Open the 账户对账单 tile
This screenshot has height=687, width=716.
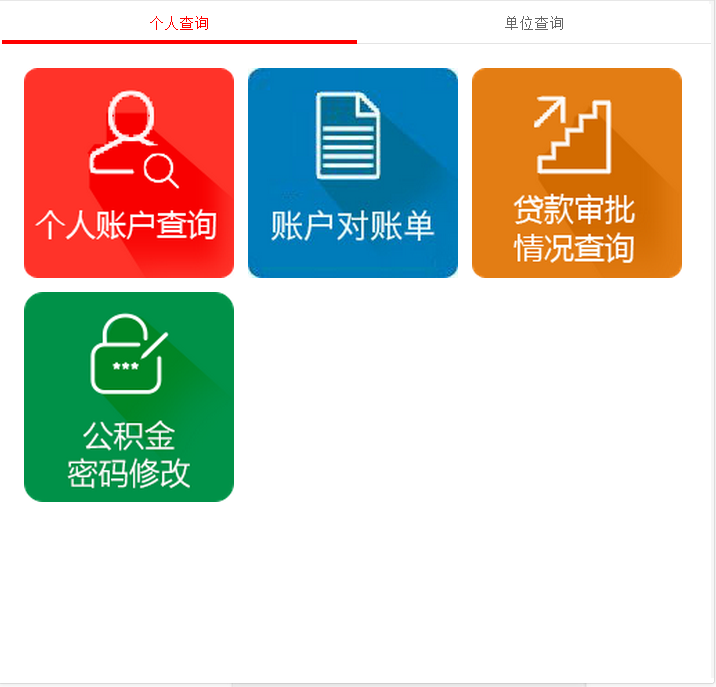tap(353, 173)
